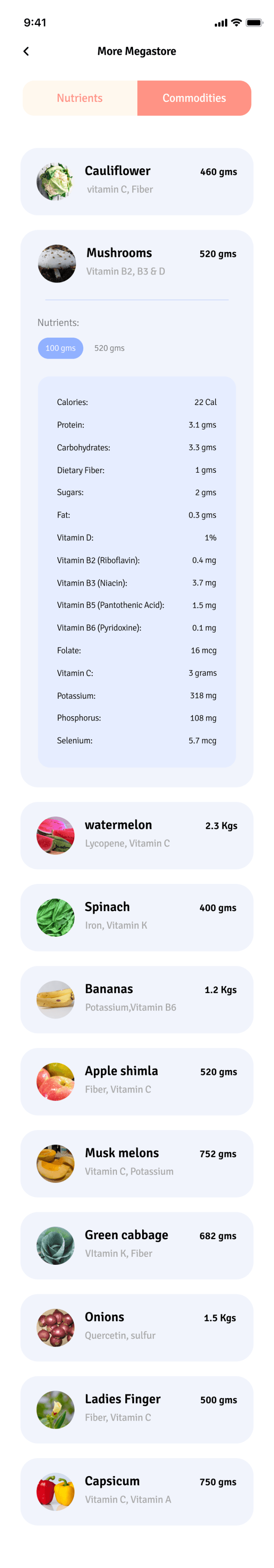View Green cabbage details
The image size is (274, 1568).
coord(137,1245)
